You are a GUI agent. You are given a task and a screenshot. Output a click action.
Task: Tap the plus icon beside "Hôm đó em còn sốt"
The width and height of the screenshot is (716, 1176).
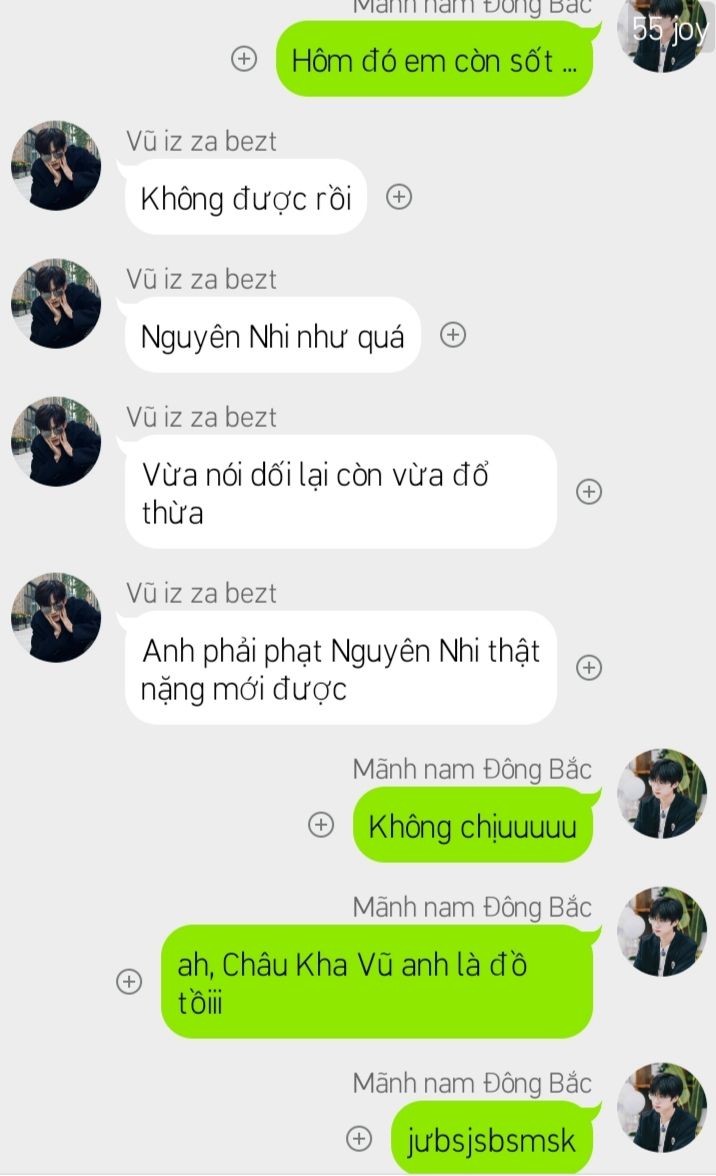point(244,59)
